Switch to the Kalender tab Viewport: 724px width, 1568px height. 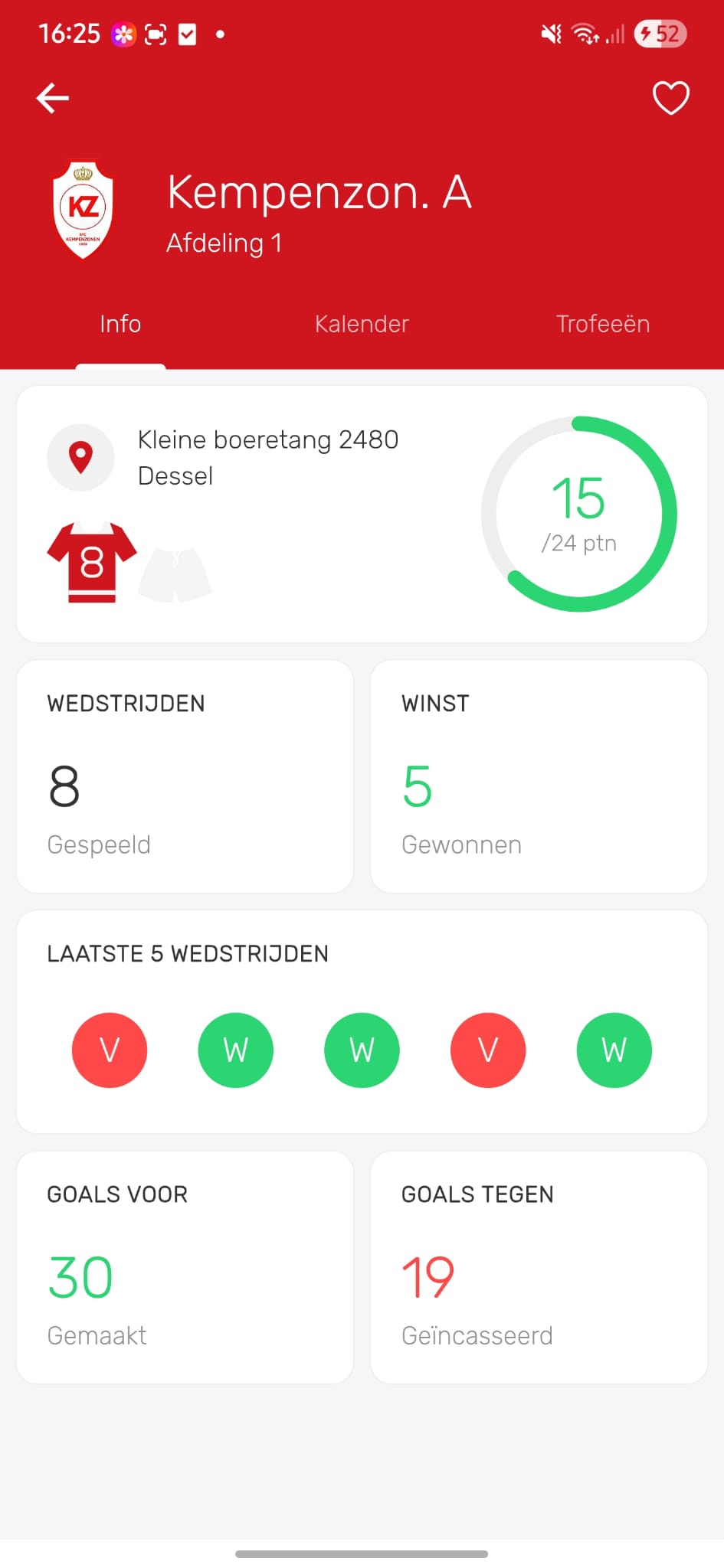pos(362,324)
